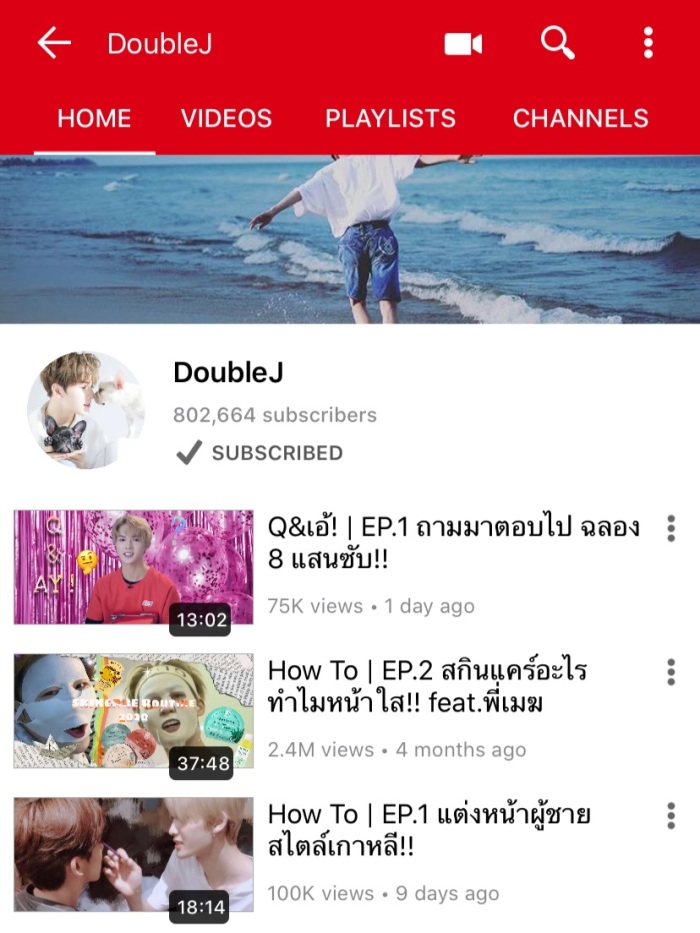Tap the Subscribed button
Image resolution: width=700 pixels, height=933 pixels.
pyautogui.click(x=259, y=453)
